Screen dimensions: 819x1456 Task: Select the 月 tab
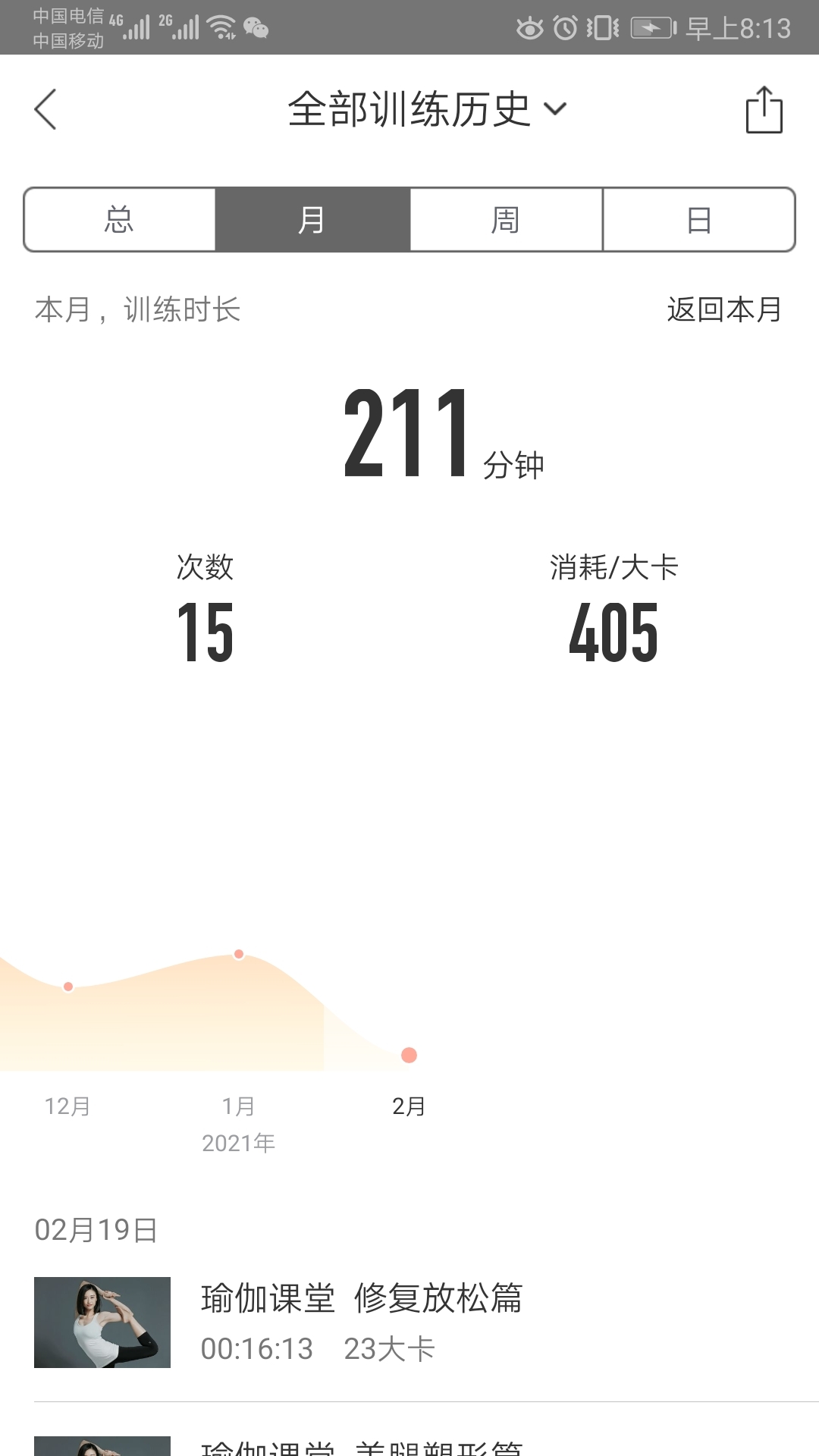[312, 220]
